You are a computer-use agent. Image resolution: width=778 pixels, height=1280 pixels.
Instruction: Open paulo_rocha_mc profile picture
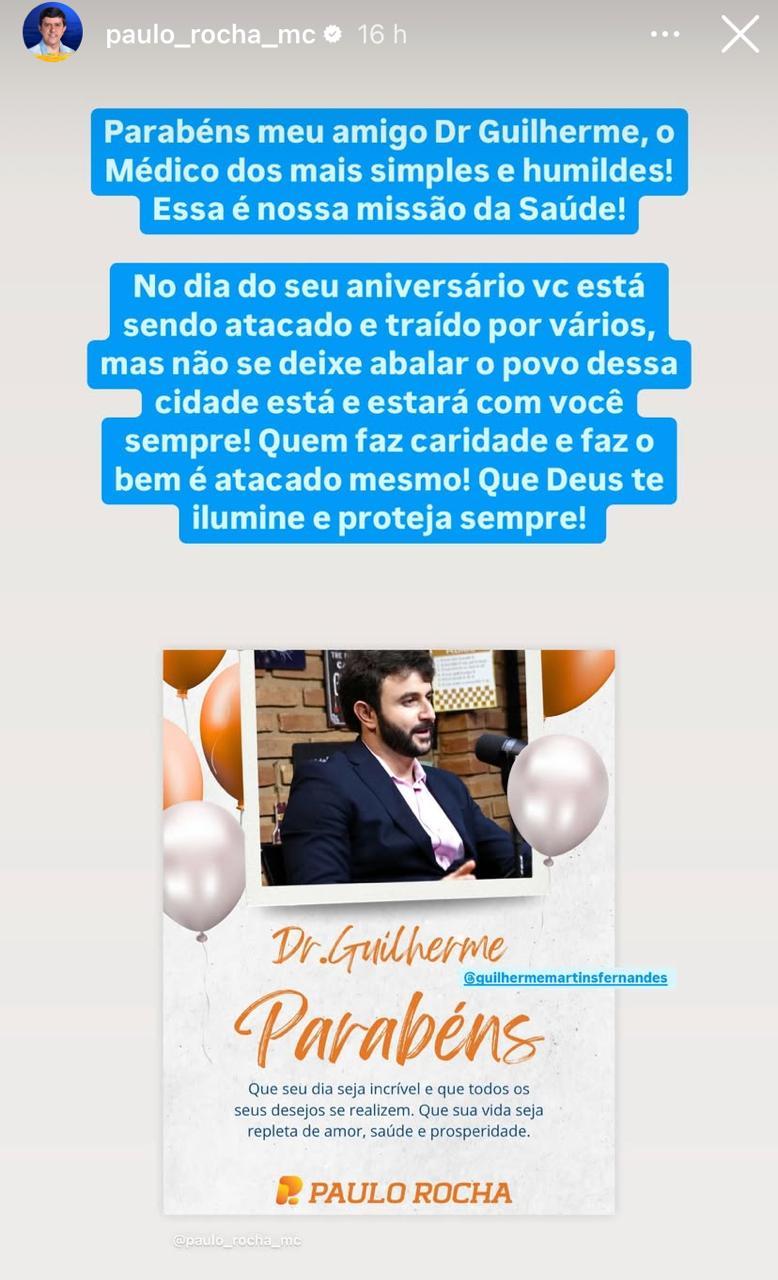tap(52, 33)
